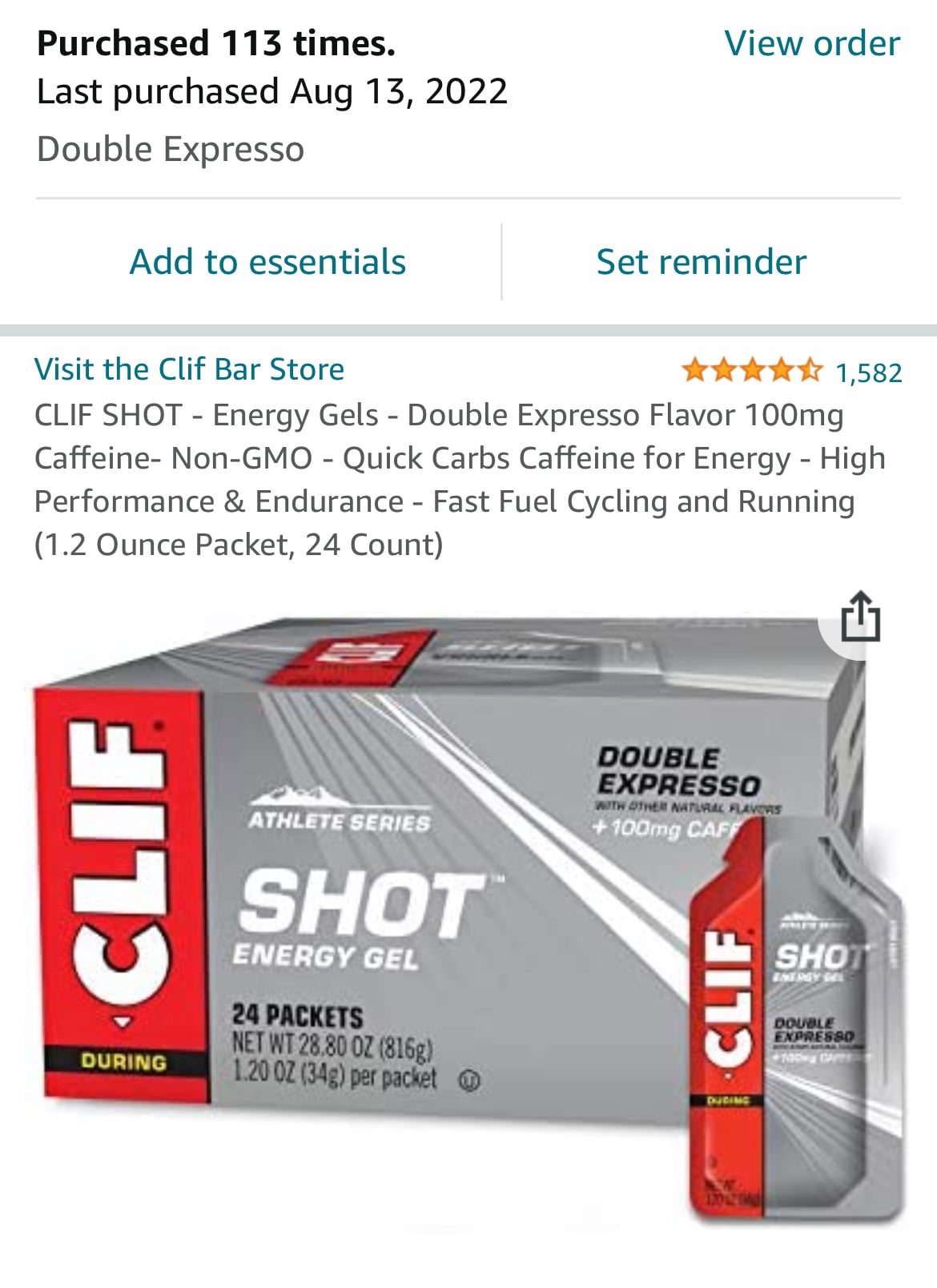This screenshot has height=1288, width=937.
Task: Open the Clif Shot product image
Action: click(448, 921)
